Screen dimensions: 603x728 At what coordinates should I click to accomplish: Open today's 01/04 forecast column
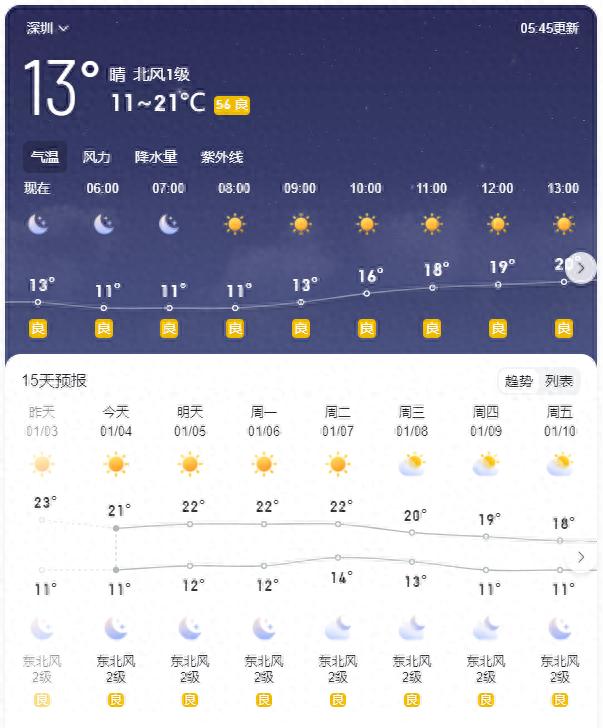coord(116,420)
